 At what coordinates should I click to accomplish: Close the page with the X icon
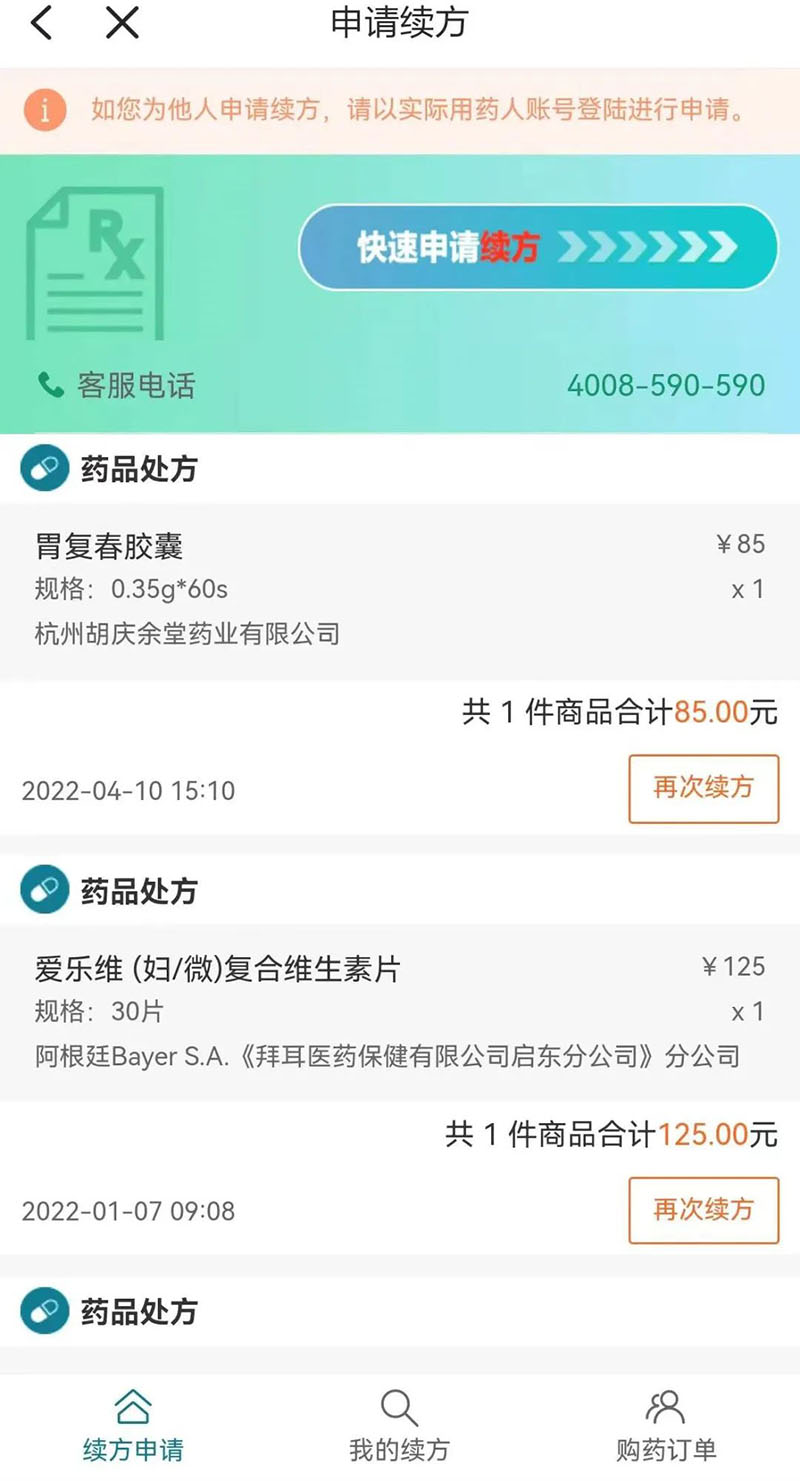click(122, 22)
